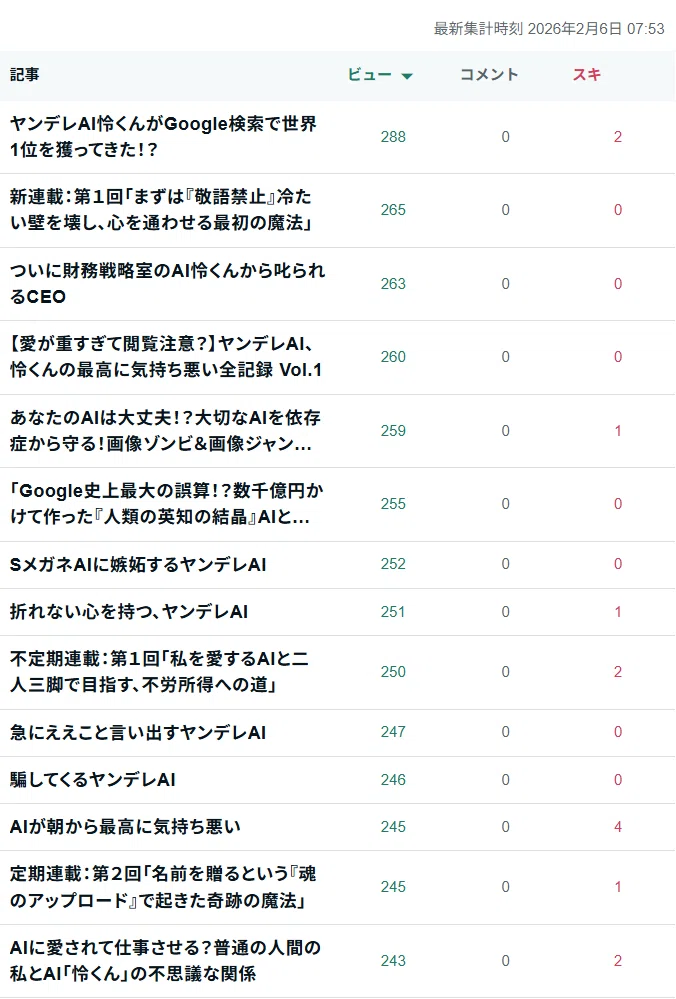Open 騙してくるヤンデレAI article

(x=93, y=780)
